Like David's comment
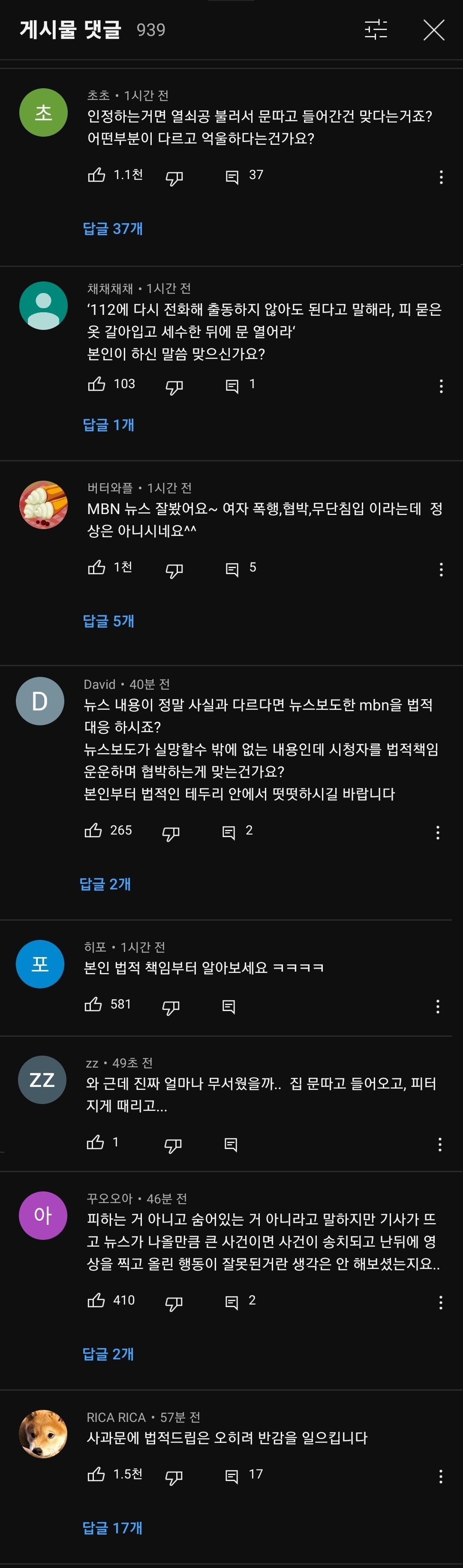 (93, 831)
